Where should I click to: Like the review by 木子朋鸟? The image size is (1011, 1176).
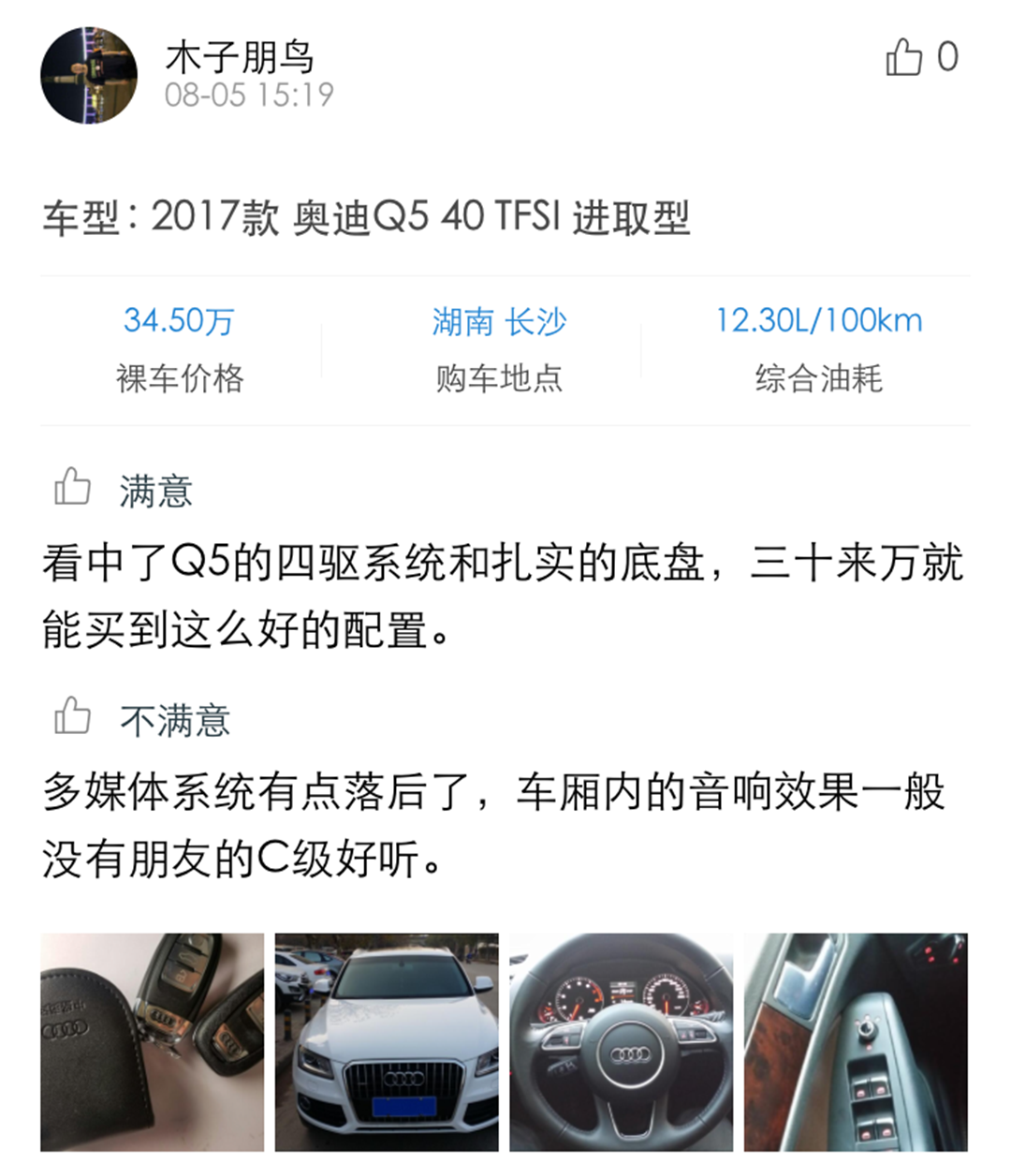[904, 58]
